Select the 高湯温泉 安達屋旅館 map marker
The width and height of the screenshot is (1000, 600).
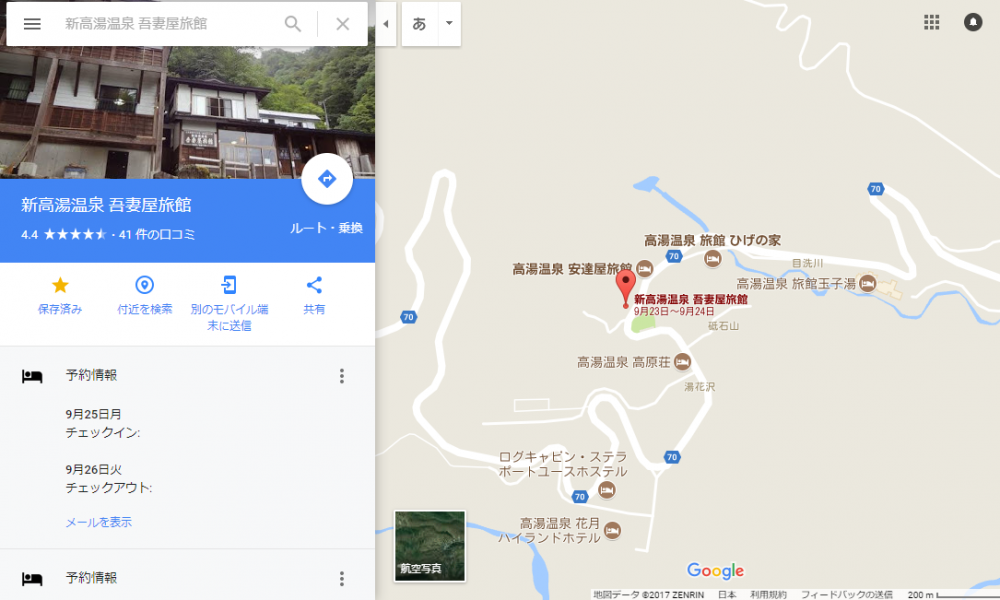(645, 268)
